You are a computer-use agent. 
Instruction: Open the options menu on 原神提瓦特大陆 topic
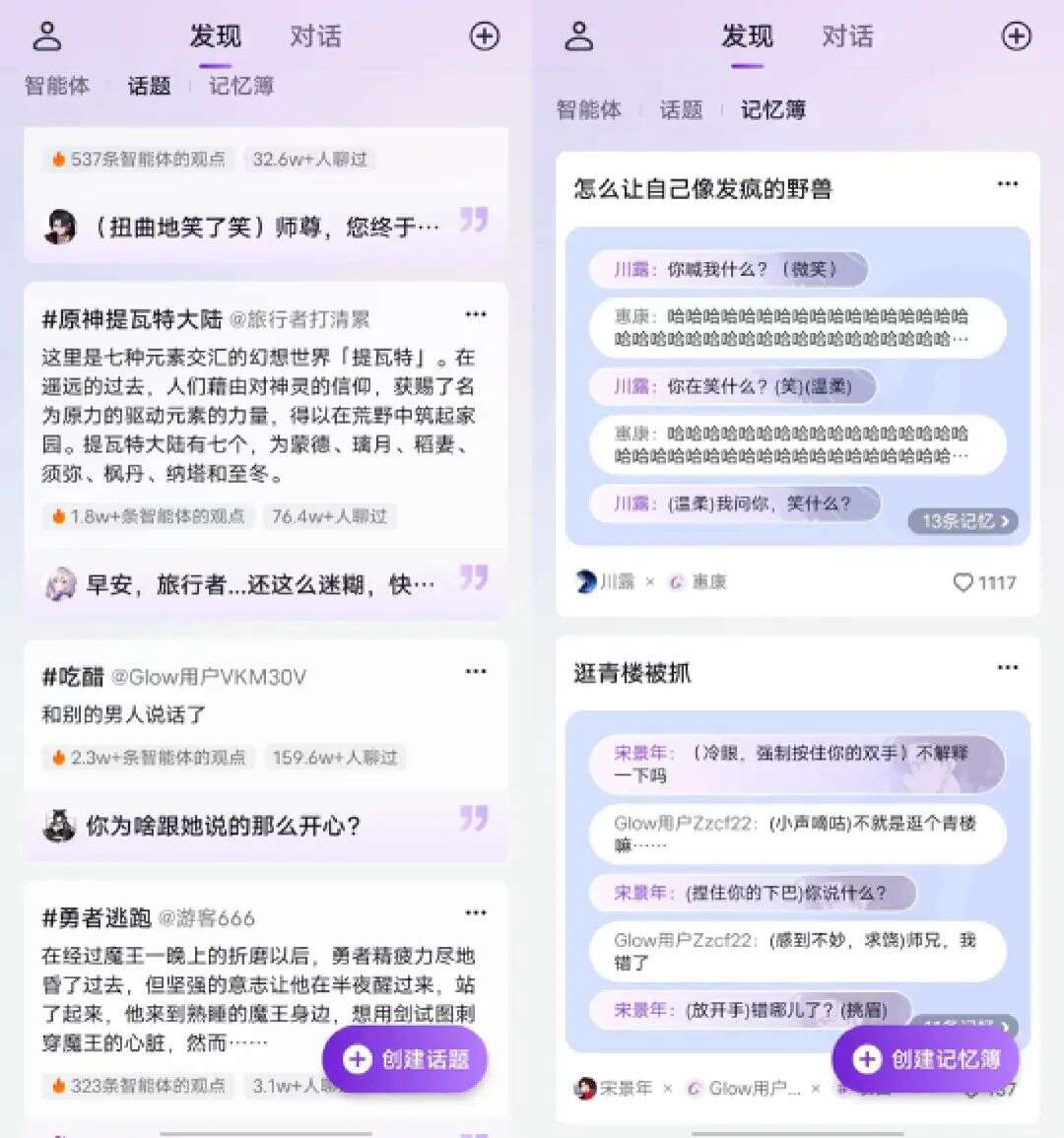tap(476, 314)
